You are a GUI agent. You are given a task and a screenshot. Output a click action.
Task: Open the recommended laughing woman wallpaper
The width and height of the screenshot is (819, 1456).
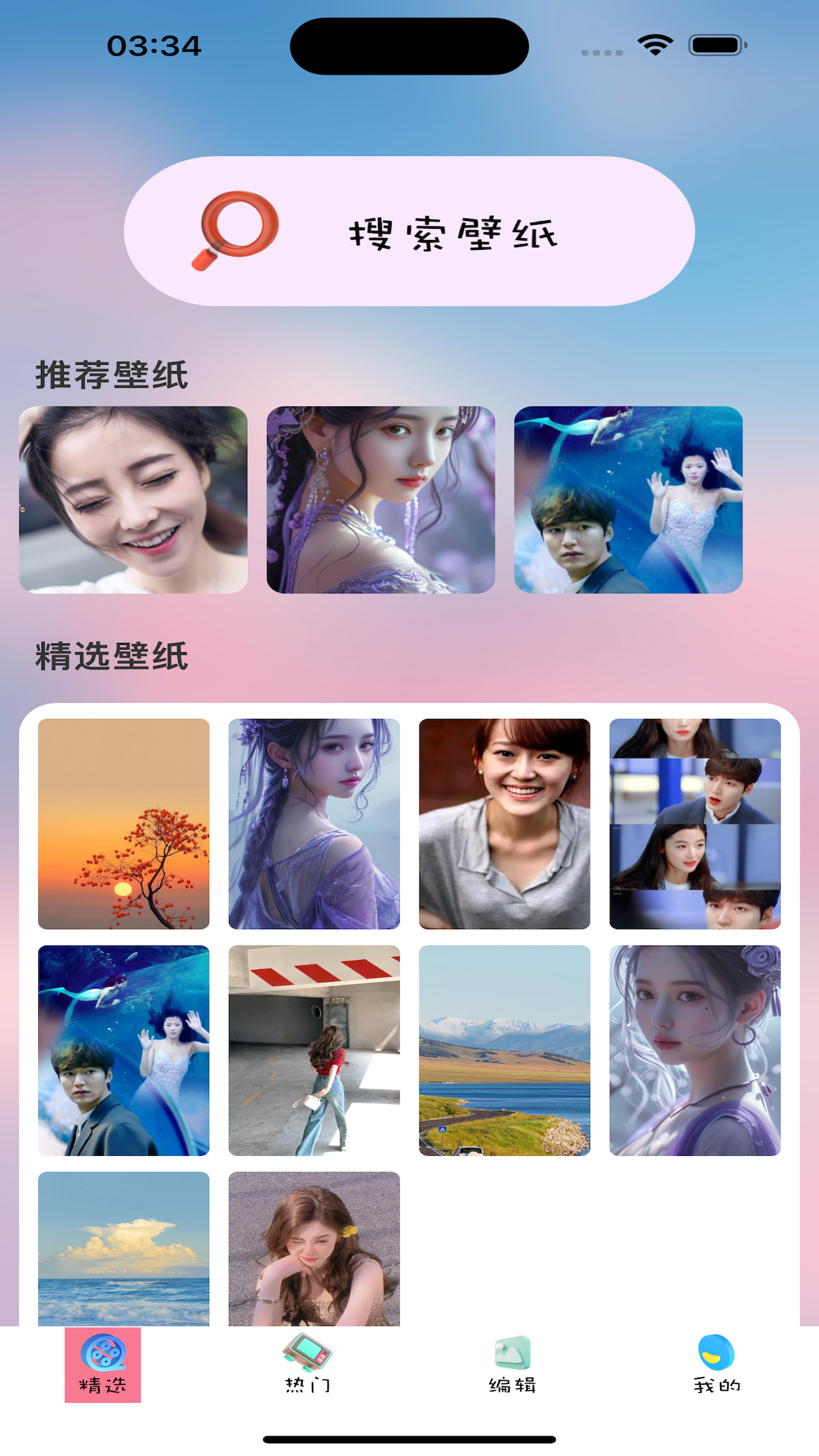pyautogui.click(x=133, y=500)
